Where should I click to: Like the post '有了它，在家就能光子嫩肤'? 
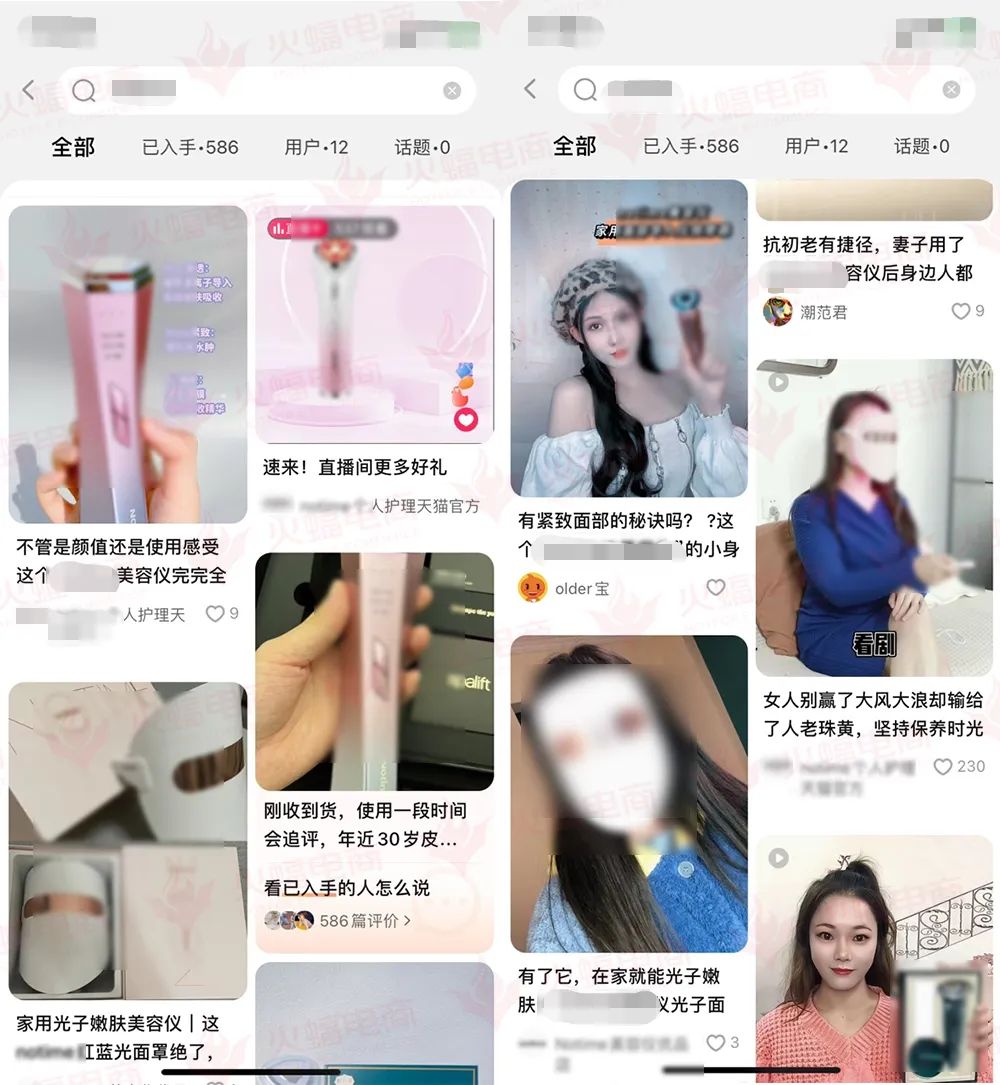pyautogui.click(x=715, y=1043)
